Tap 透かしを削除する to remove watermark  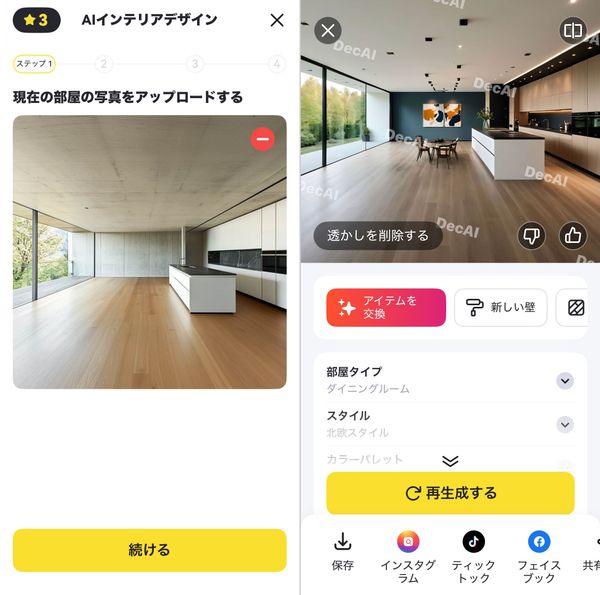[x=378, y=235]
